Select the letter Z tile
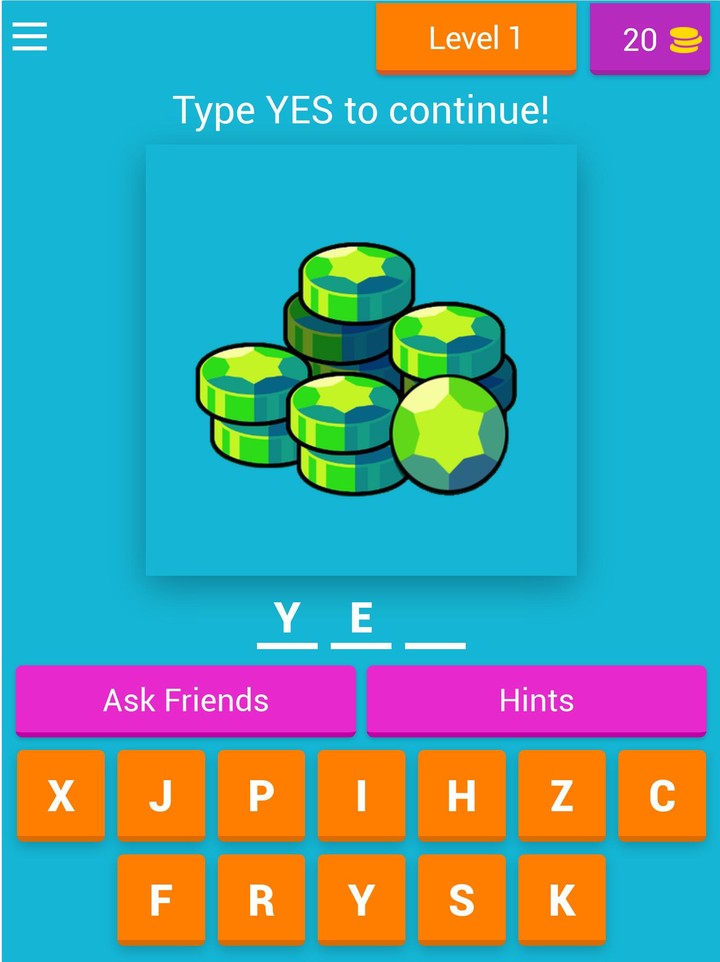The height and width of the screenshot is (962, 720). tap(561, 795)
